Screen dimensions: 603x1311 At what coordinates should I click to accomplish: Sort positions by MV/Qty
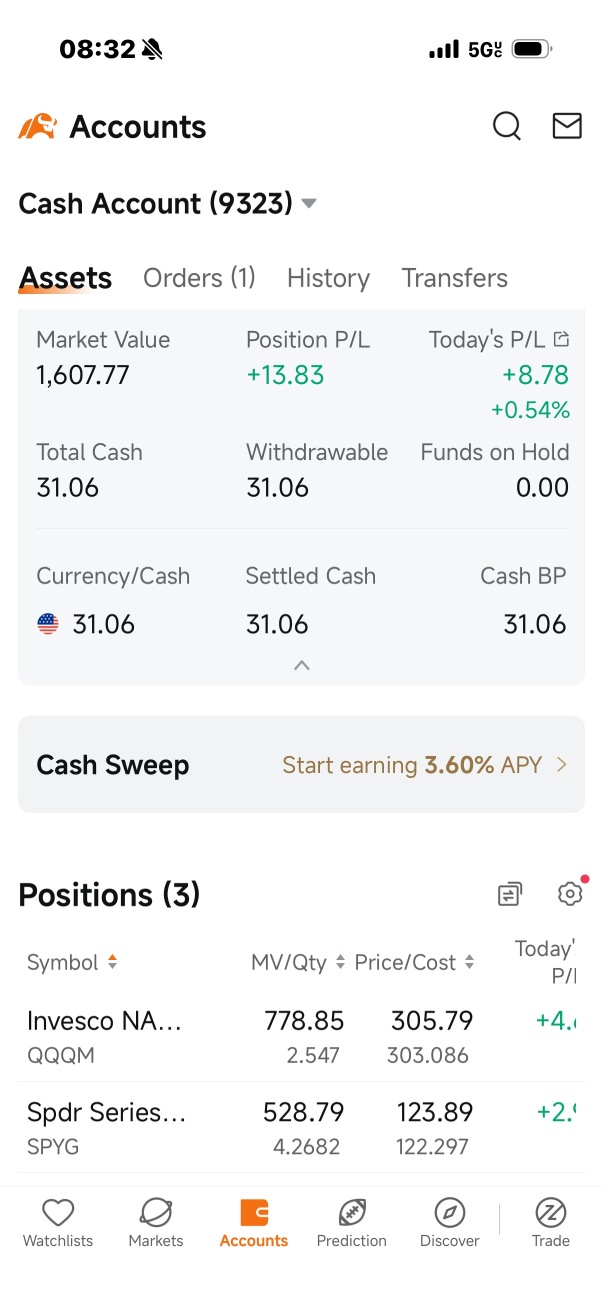(x=298, y=962)
